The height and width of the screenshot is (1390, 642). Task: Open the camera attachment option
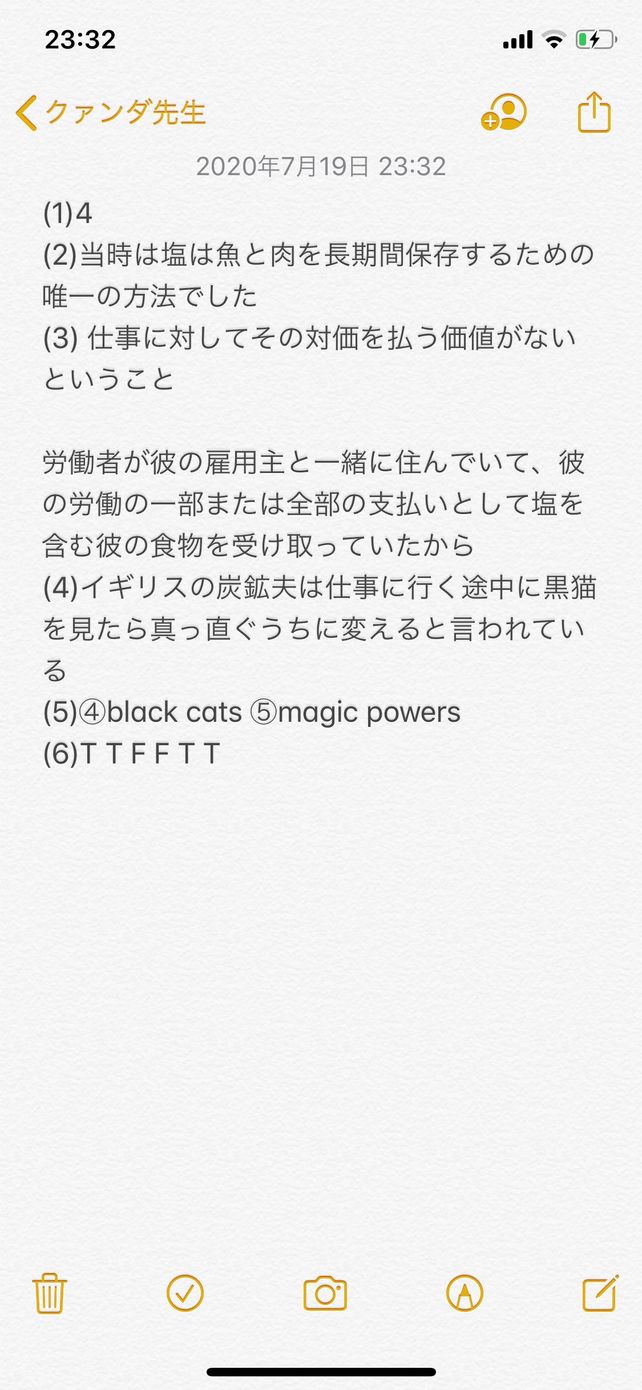point(325,1293)
